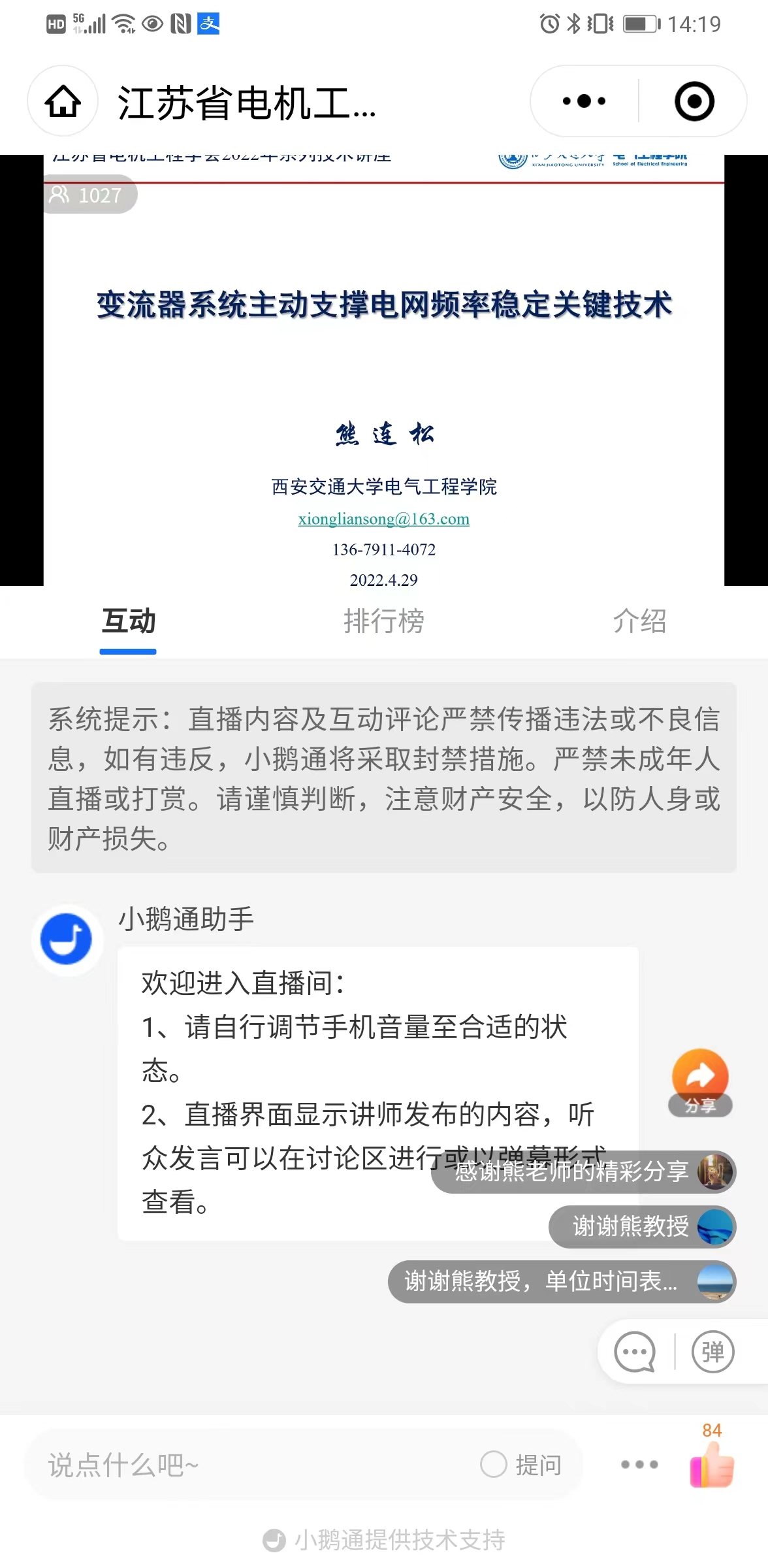Open the 介绍 tab
The width and height of the screenshot is (768, 1568).
click(639, 621)
